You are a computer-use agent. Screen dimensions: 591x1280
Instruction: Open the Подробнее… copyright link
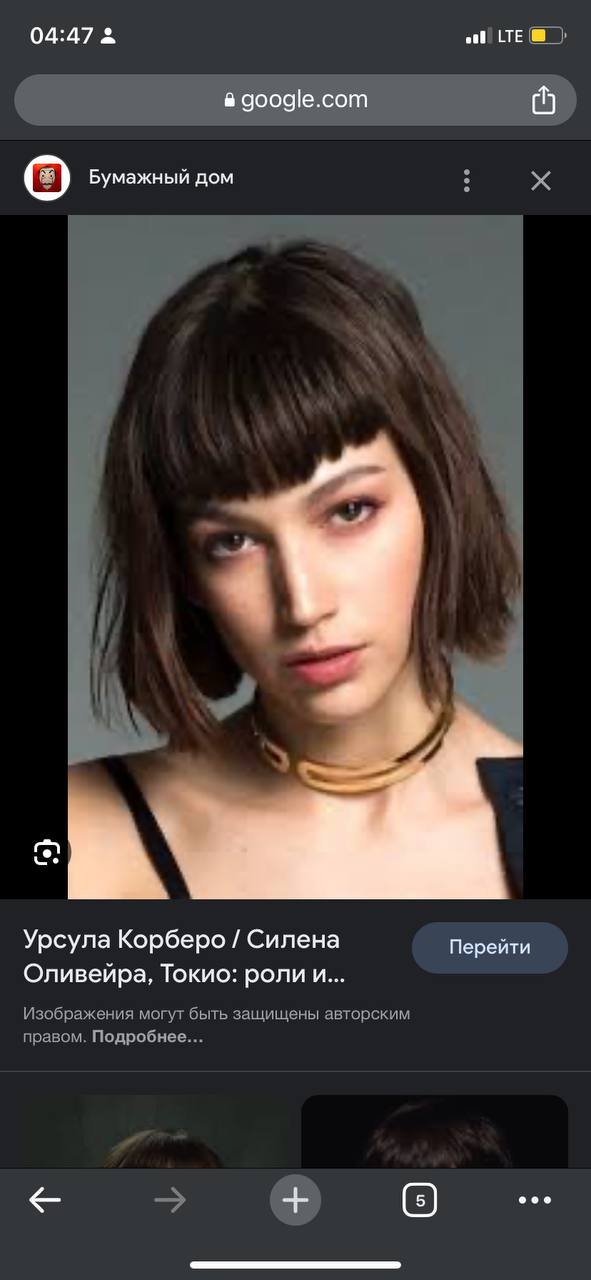(147, 1037)
